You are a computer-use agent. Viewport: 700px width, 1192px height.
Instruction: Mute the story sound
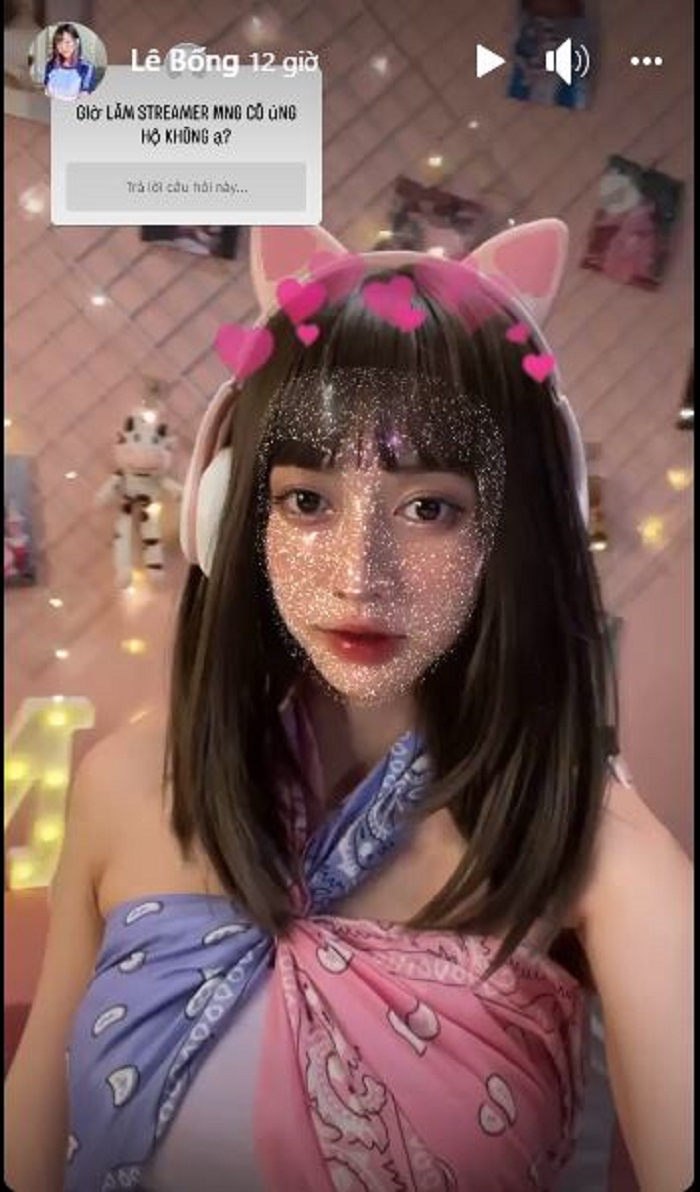click(x=566, y=62)
